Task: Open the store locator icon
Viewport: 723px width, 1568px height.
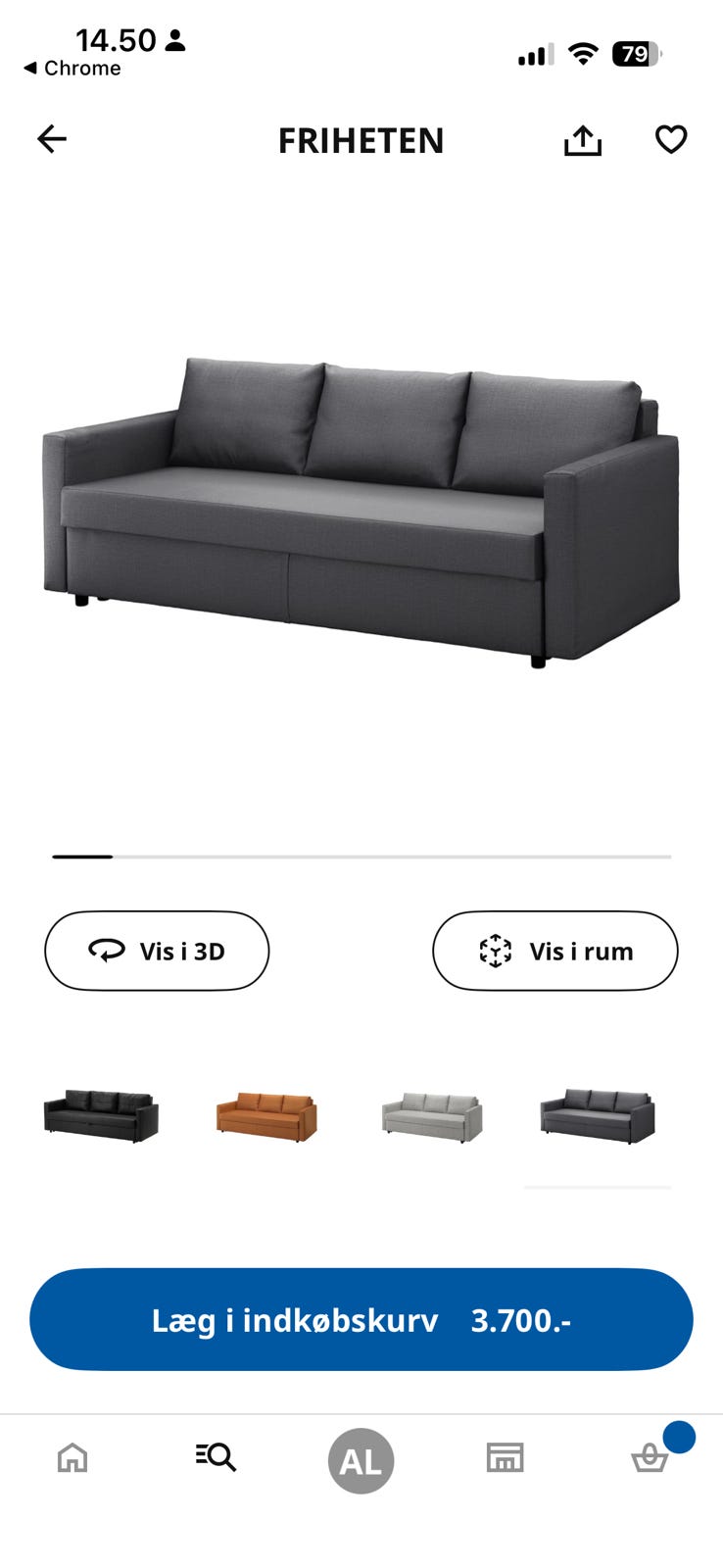Action: point(504,1460)
